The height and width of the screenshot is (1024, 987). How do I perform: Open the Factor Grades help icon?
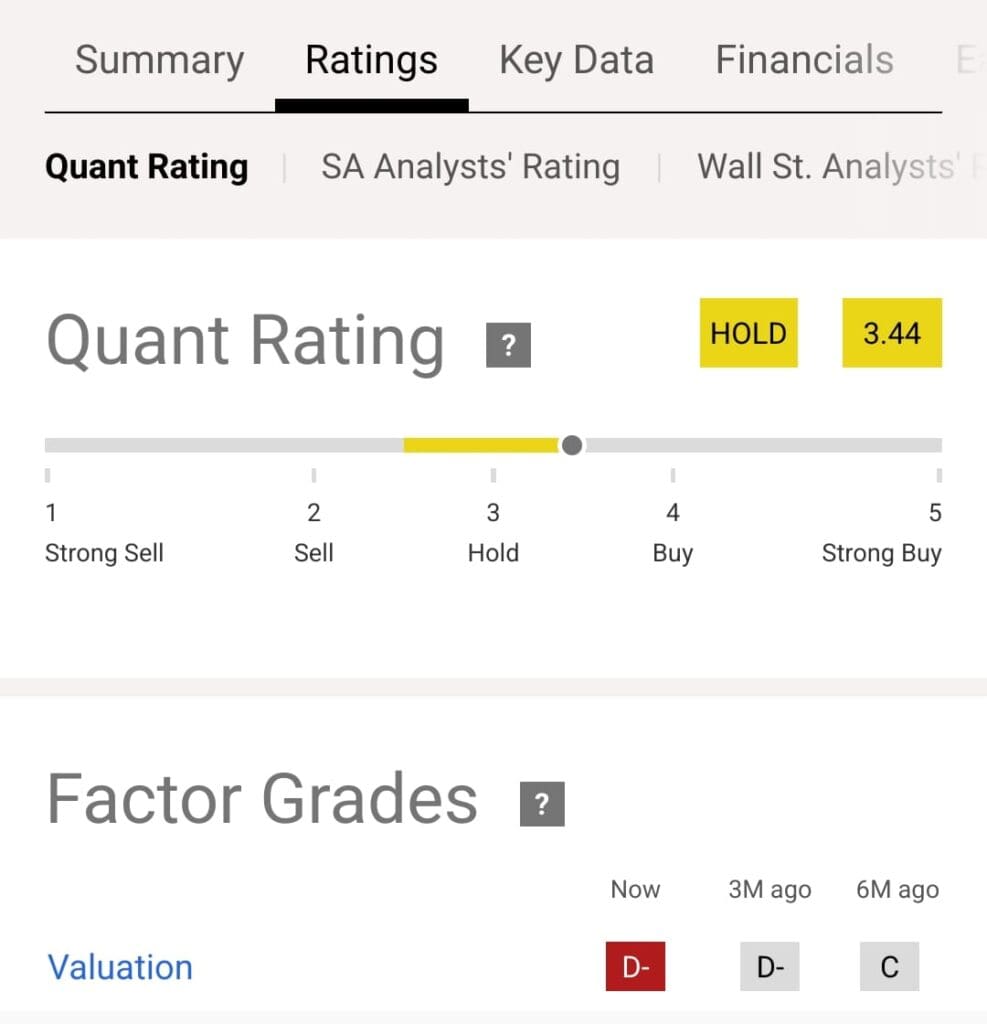(x=541, y=801)
